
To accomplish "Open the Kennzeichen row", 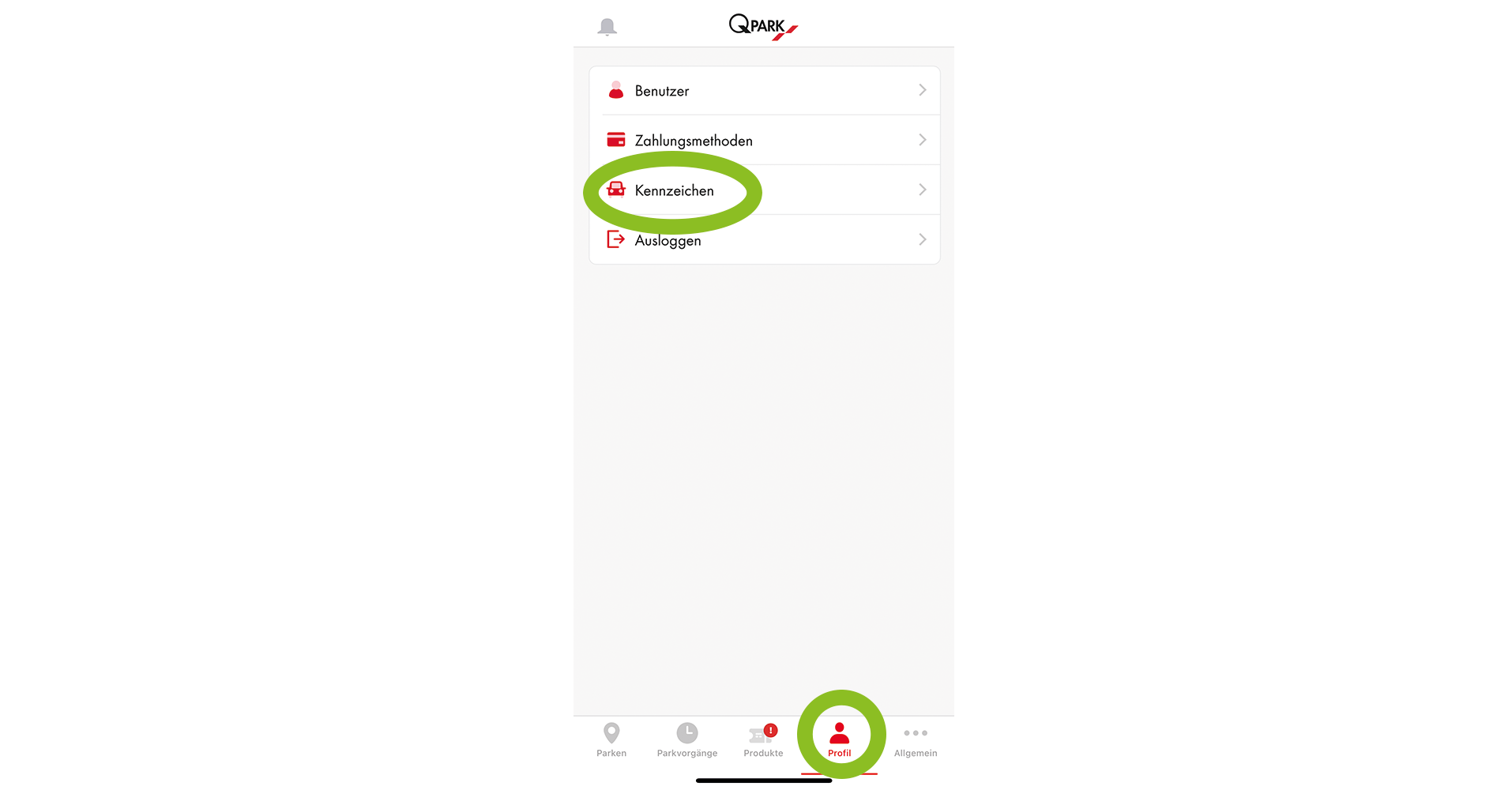I will click(x=764, y=190).
